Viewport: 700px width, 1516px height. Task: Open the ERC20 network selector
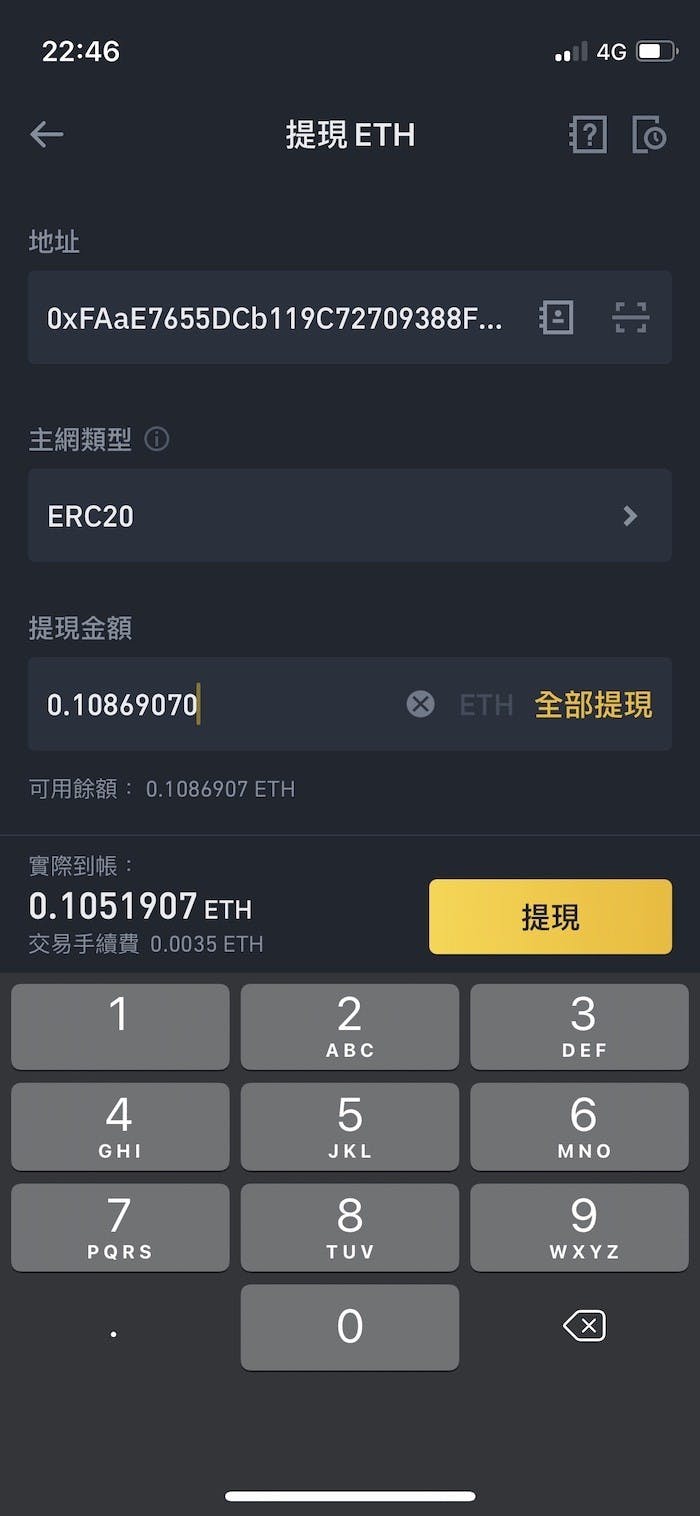[350, 516]
